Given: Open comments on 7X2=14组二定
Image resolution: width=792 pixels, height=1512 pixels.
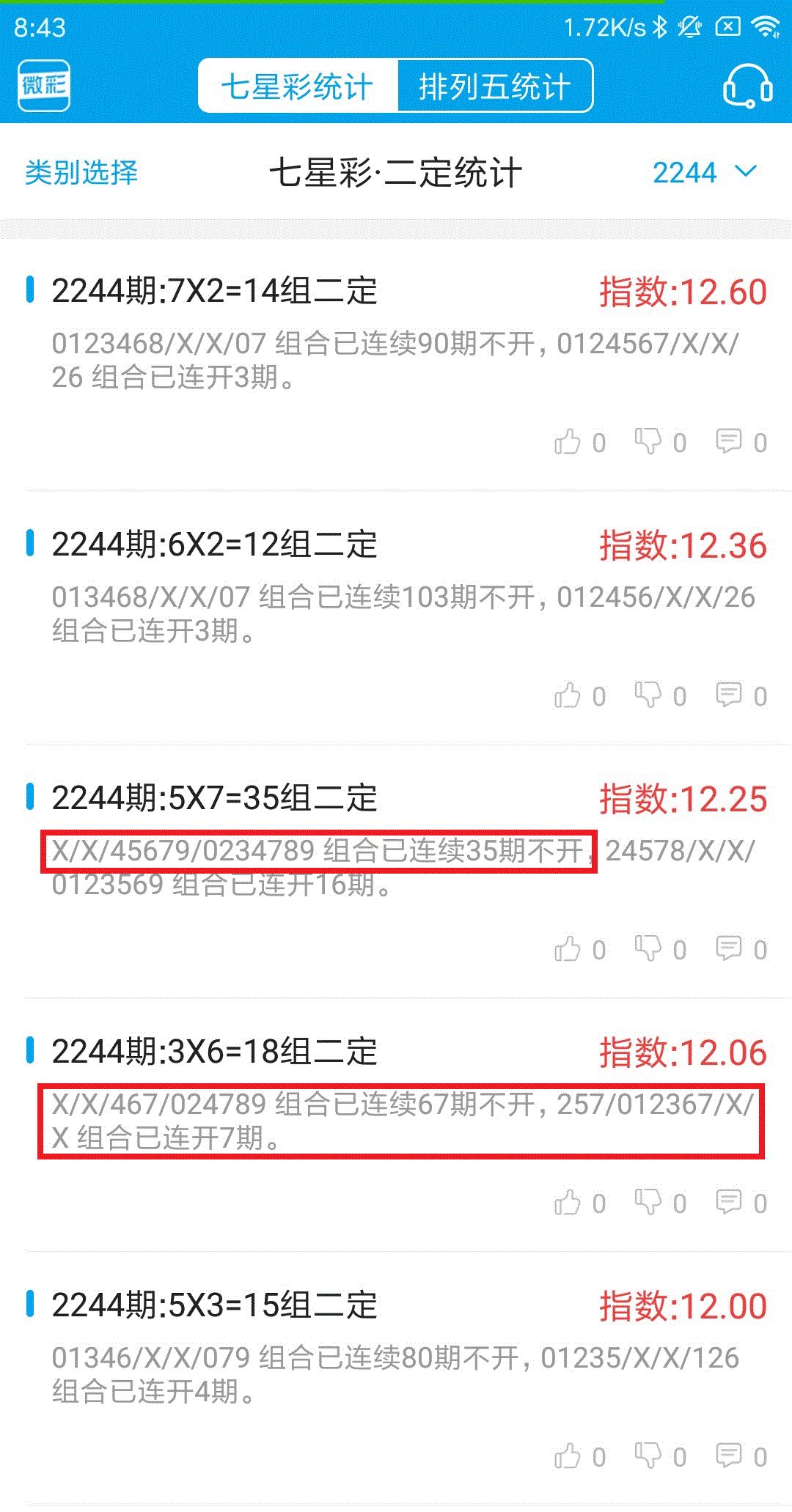Looking at the screenshot, I should point(741,442).
